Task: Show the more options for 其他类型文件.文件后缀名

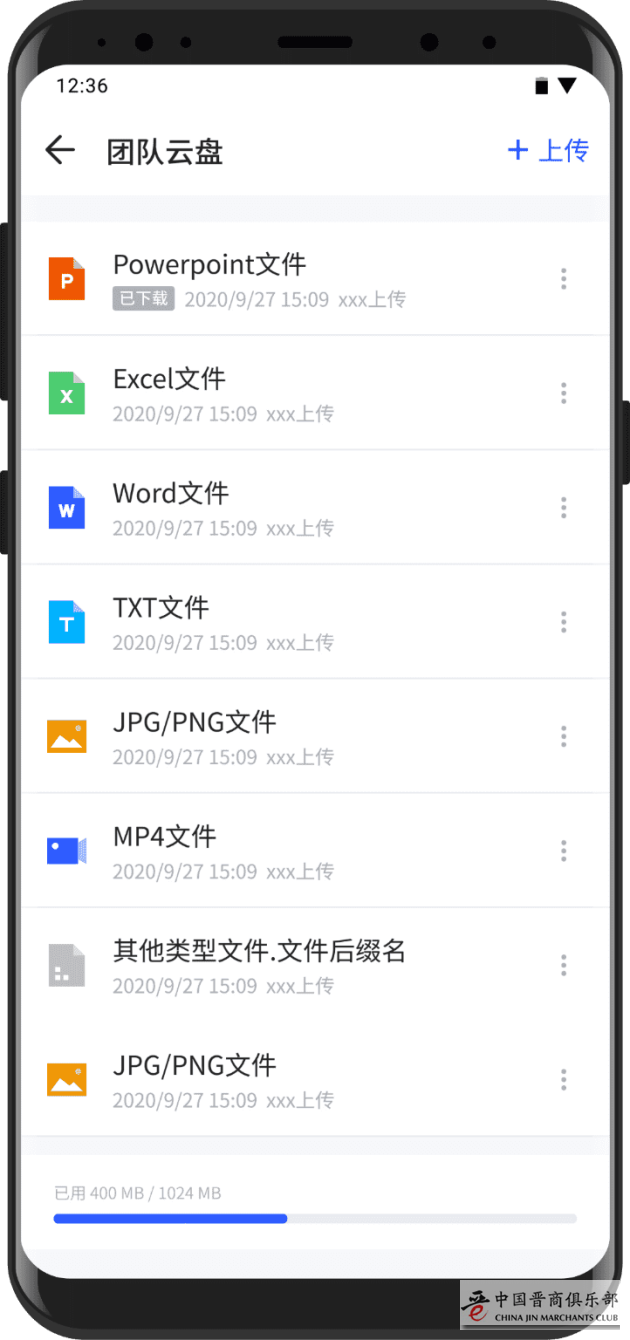Action: (563, 965)
